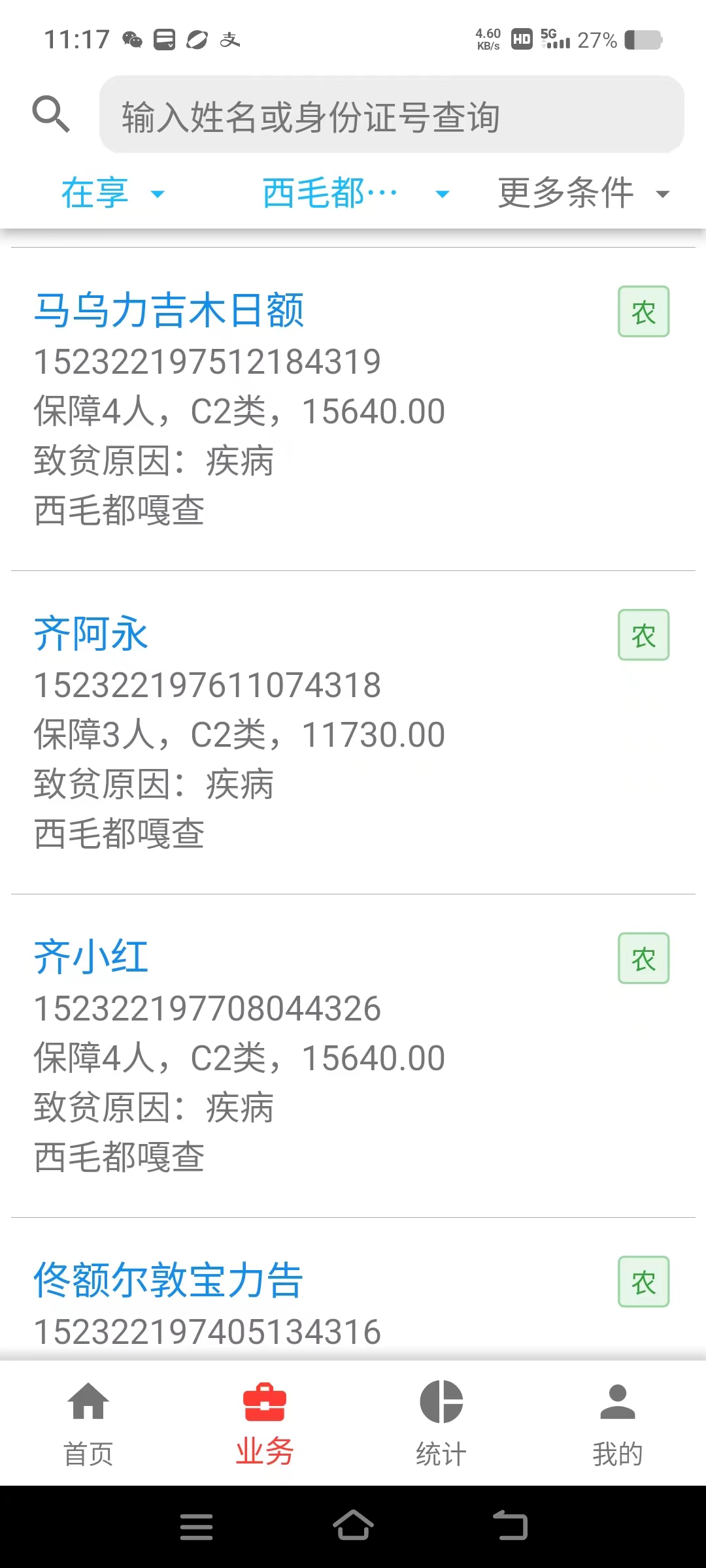Viewport: 706px width, 1568px height.
Task: Expand the 在享 status dropdown
Action: coord(112,193)
